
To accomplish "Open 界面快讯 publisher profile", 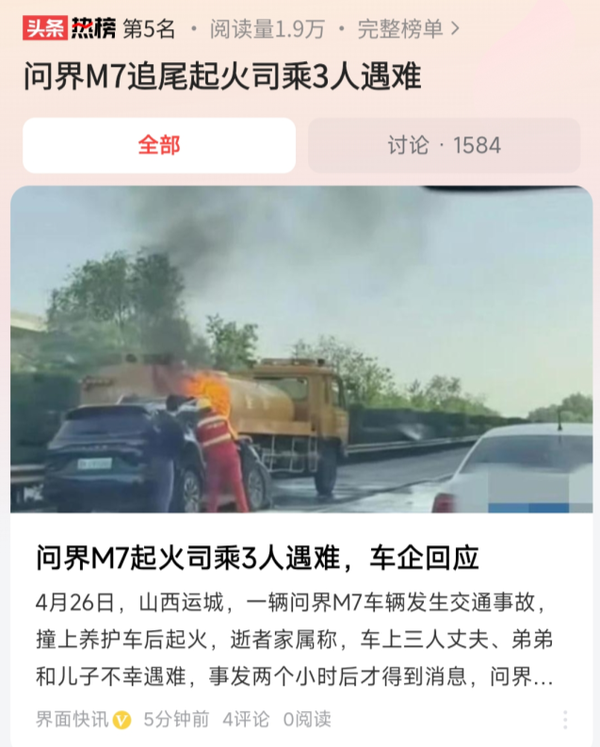I will [x=72, y=719].
